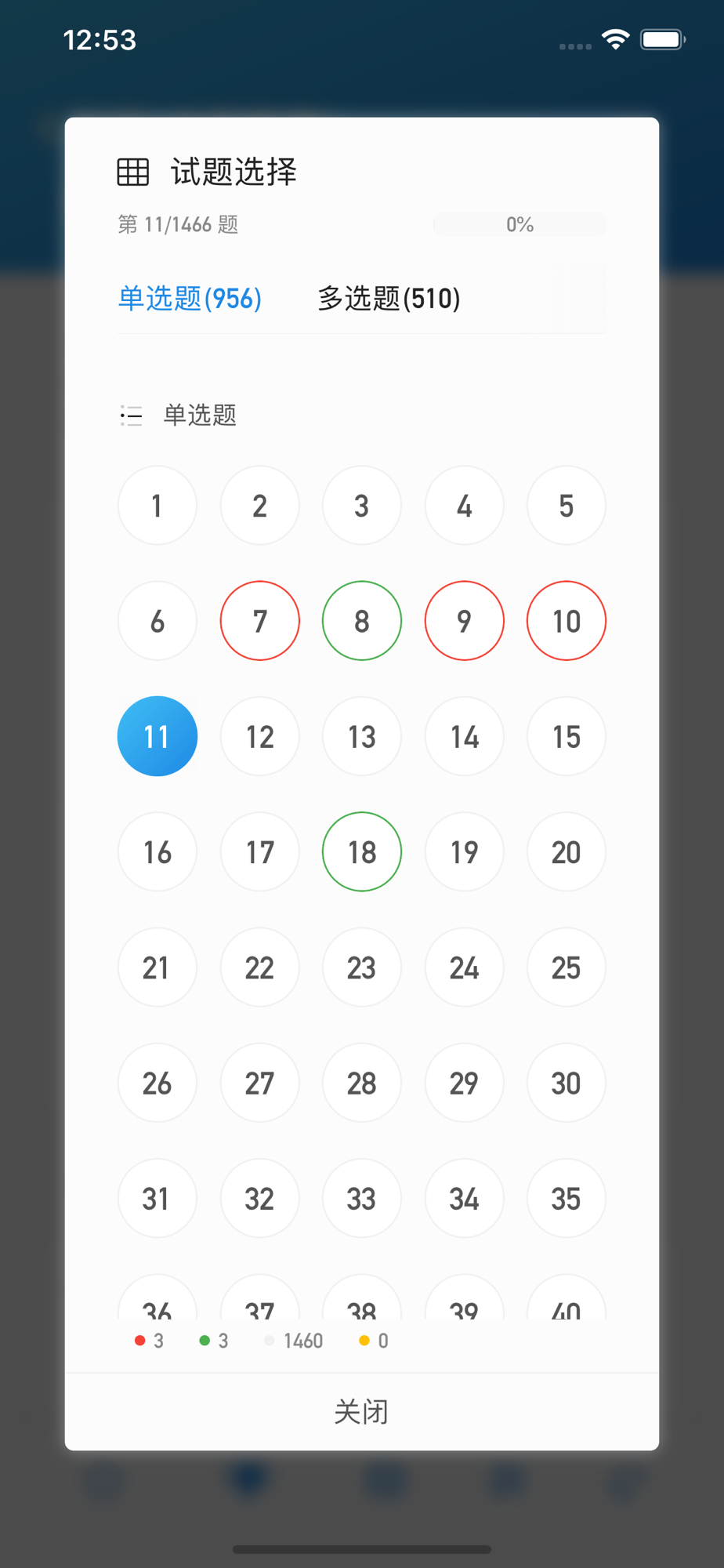Viewport: 724px width, 1568px height.
Task: Select question 12
Action: point(260,736)
